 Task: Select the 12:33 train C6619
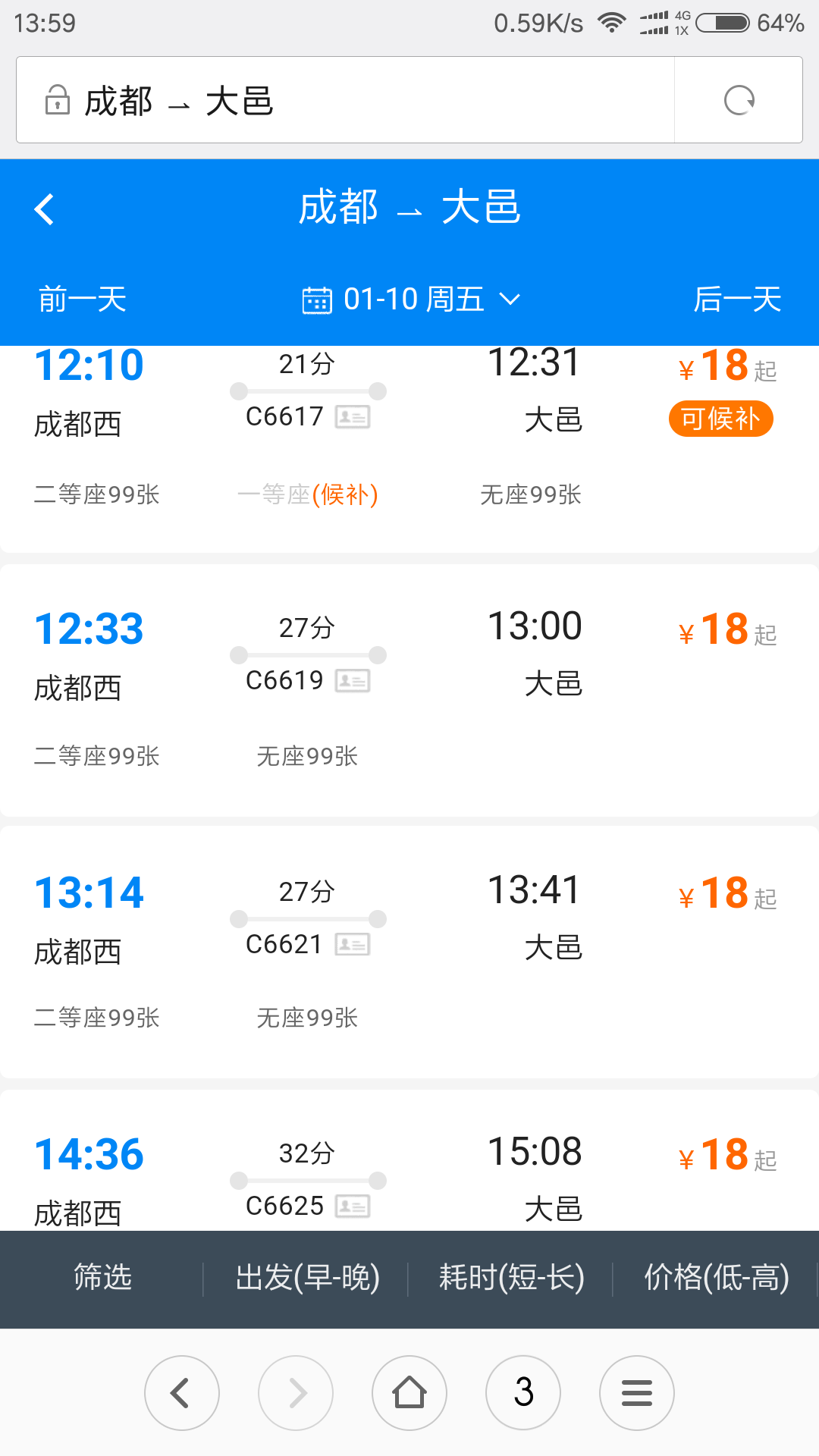(x=409, y=690)
